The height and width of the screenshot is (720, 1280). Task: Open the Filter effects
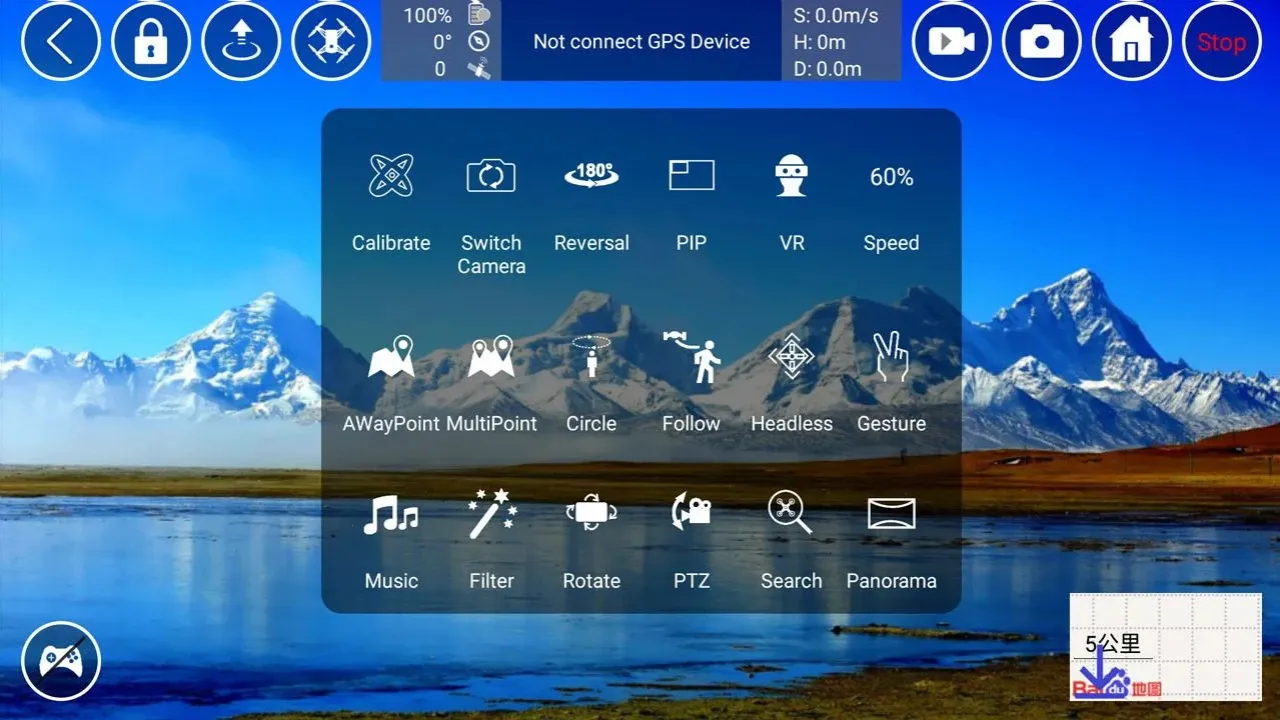(491, 538)
